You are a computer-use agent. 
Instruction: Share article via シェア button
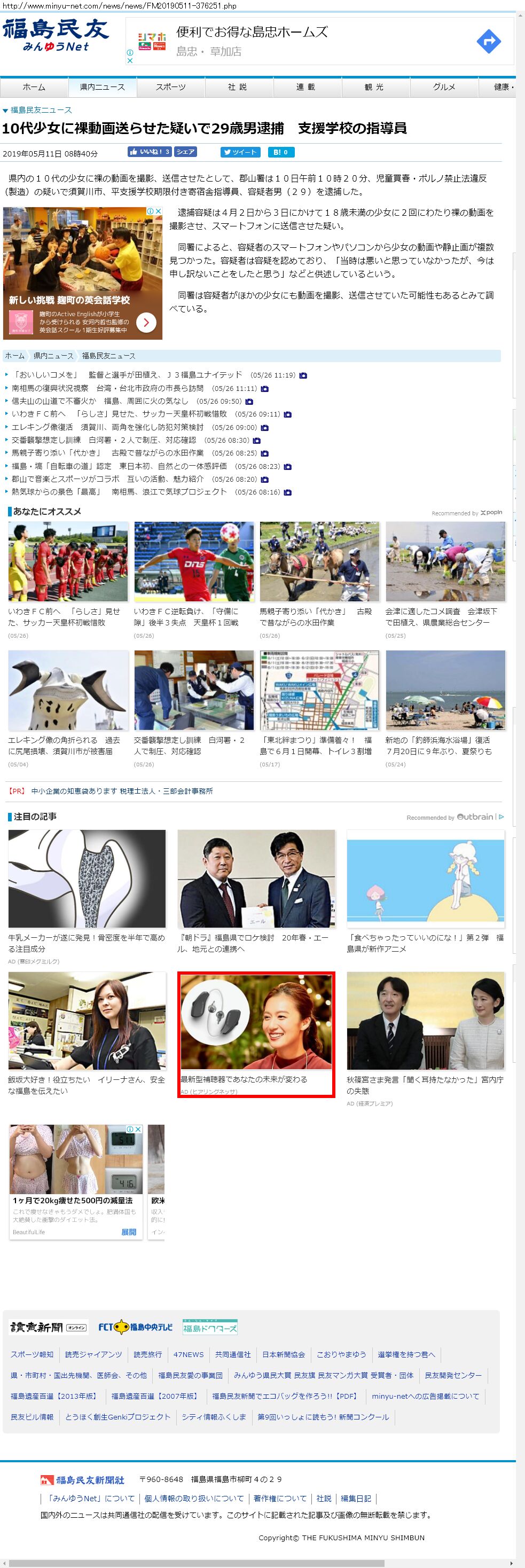click(185, 152)
